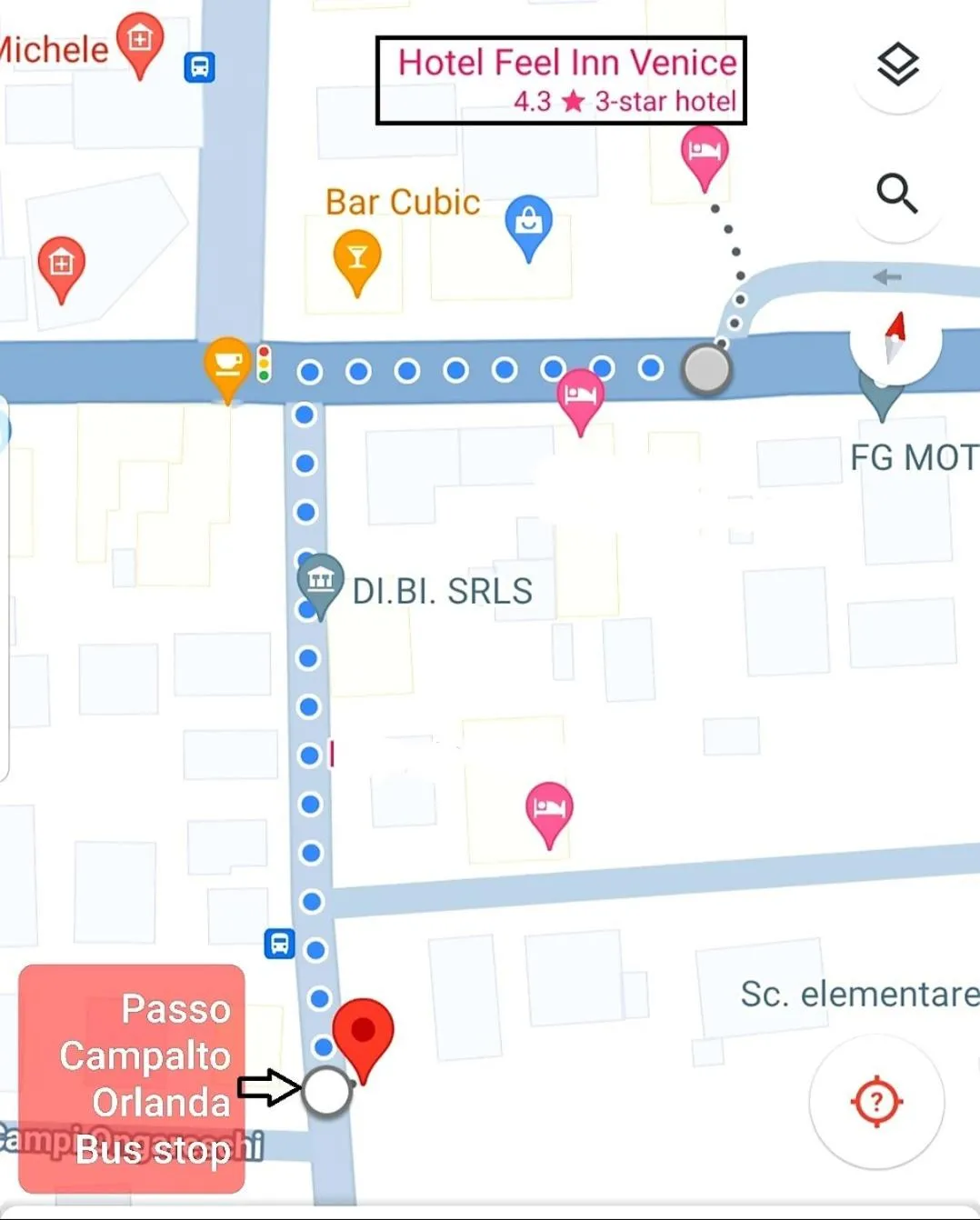The image size is (980, 1220).
Task: Select the Hotel Feel Inn Venice title
Action: 567,62
